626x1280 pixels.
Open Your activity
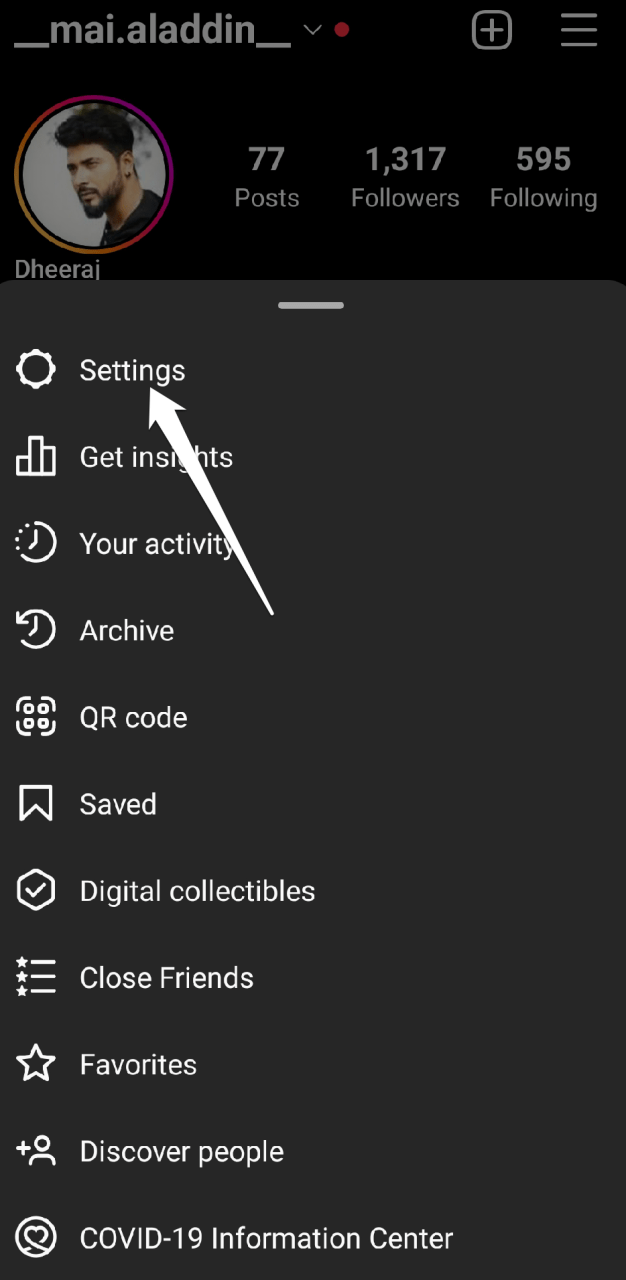[x=156, y=544]
